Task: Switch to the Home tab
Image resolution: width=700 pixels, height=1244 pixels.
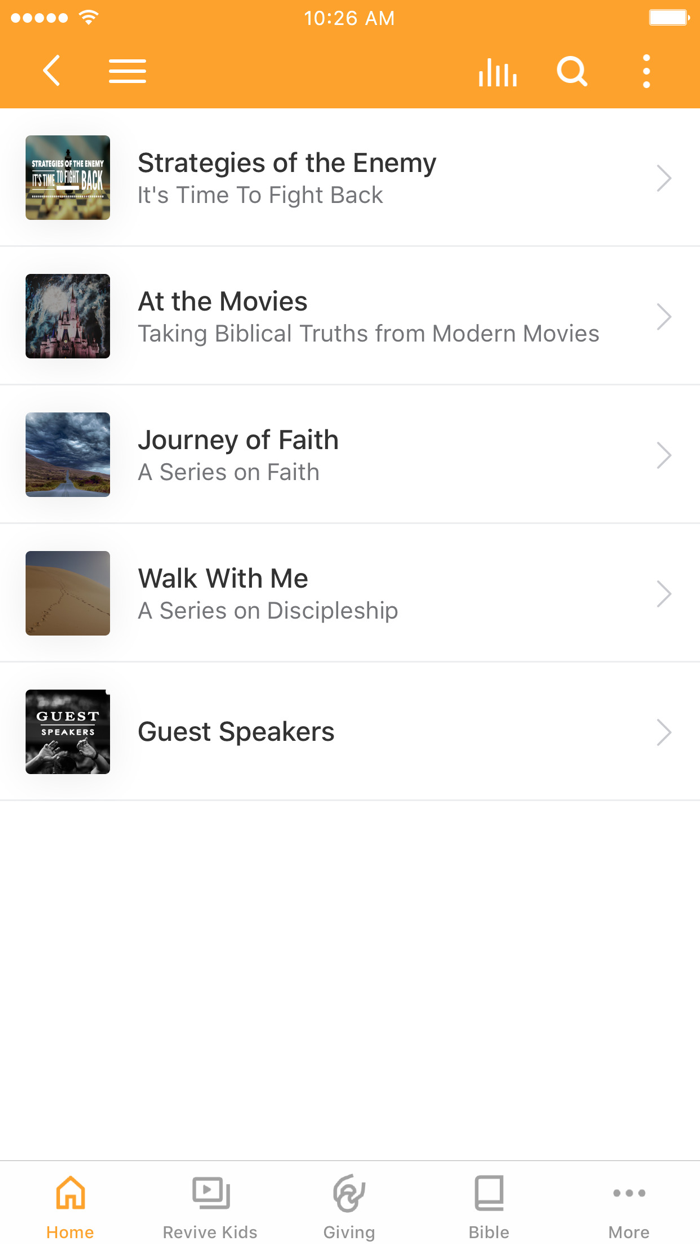Action: tap(70, 1206)
